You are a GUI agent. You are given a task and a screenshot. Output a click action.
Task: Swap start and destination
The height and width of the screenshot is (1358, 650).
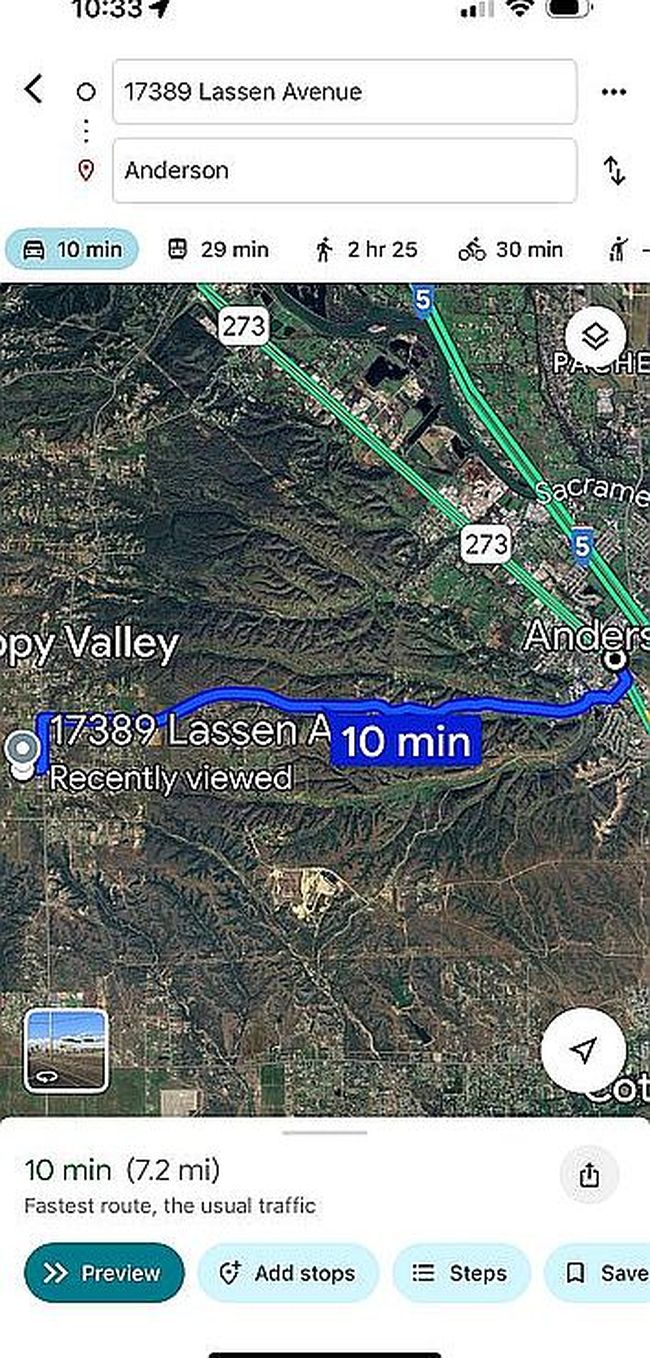click(x=614, y=171)
